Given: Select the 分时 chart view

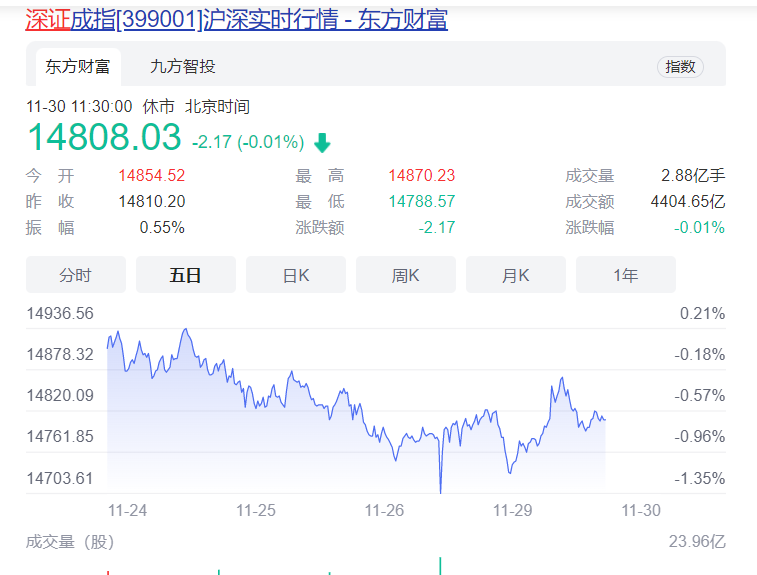Looking at the screenshot, I should pos(76,275).
